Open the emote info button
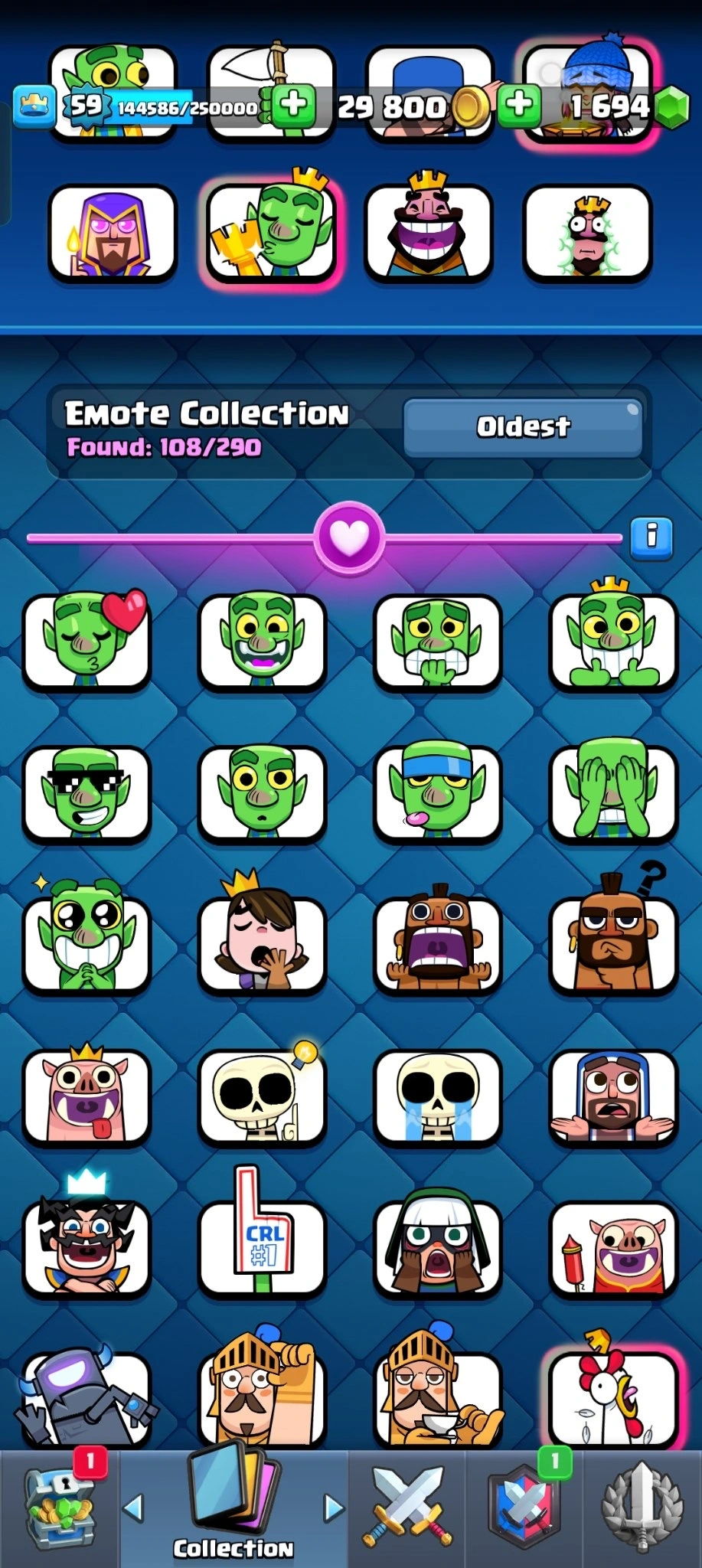This screenshot has width=702, height=1568. click(x=651, y=535)
